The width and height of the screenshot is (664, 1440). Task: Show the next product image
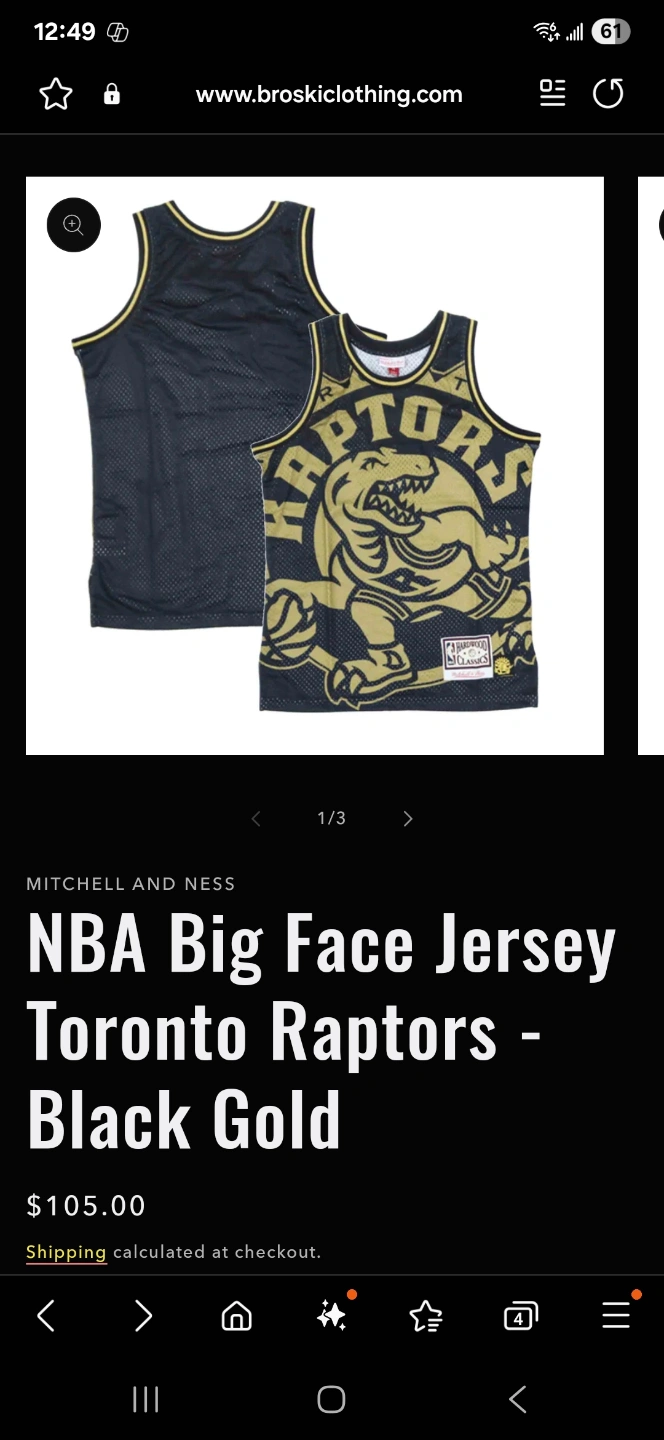click(407, 819)
